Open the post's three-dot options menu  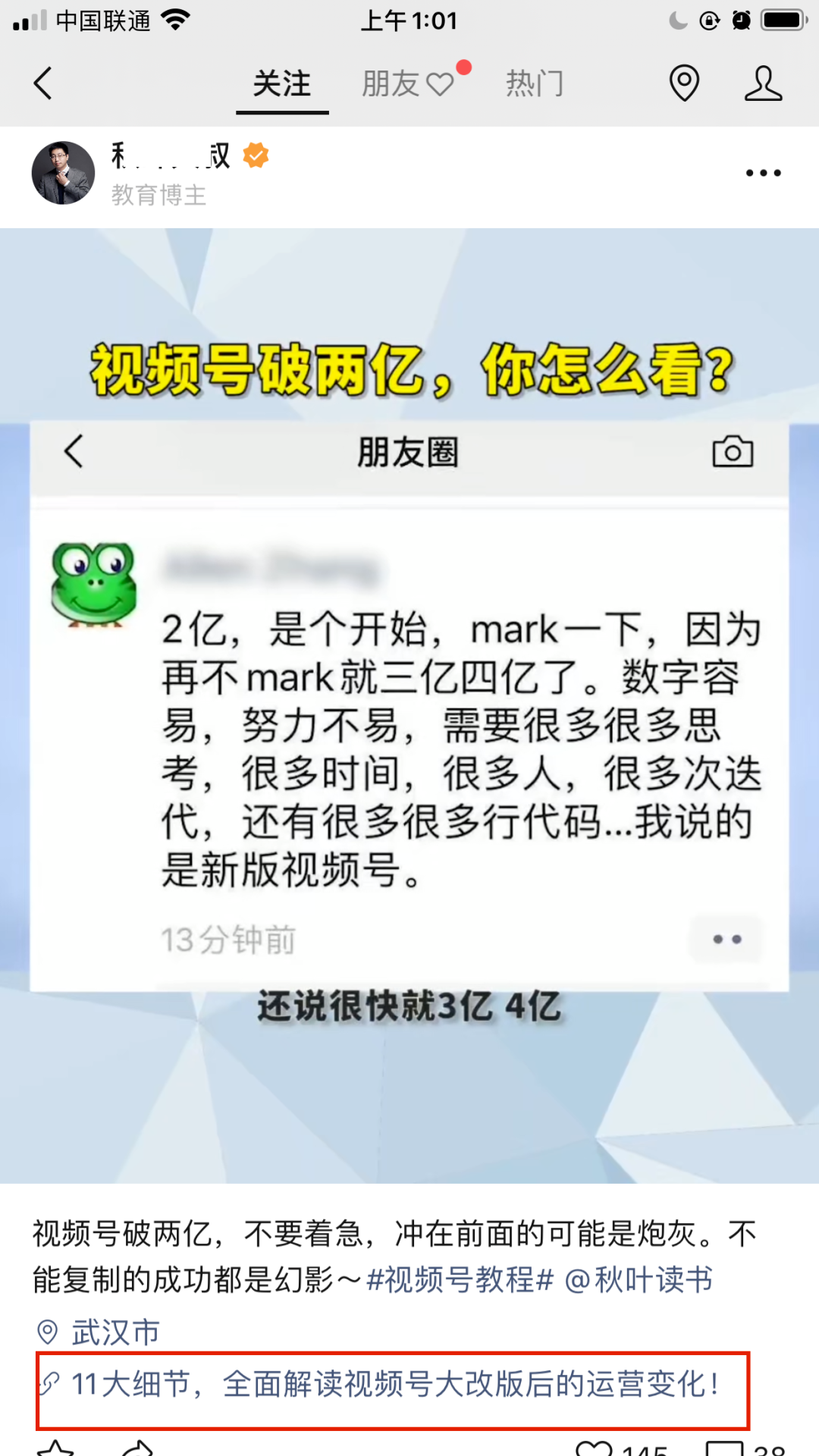coord(763,173)
